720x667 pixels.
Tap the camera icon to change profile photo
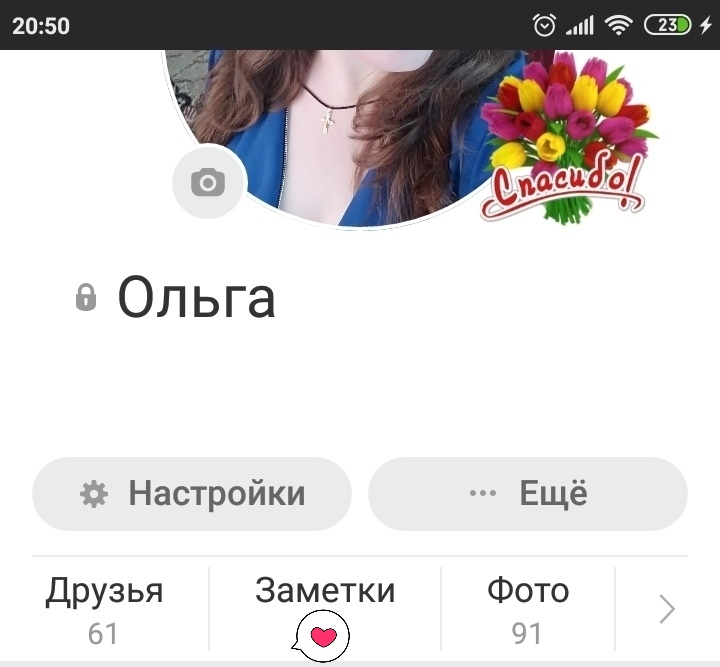[x=208, y=182]
